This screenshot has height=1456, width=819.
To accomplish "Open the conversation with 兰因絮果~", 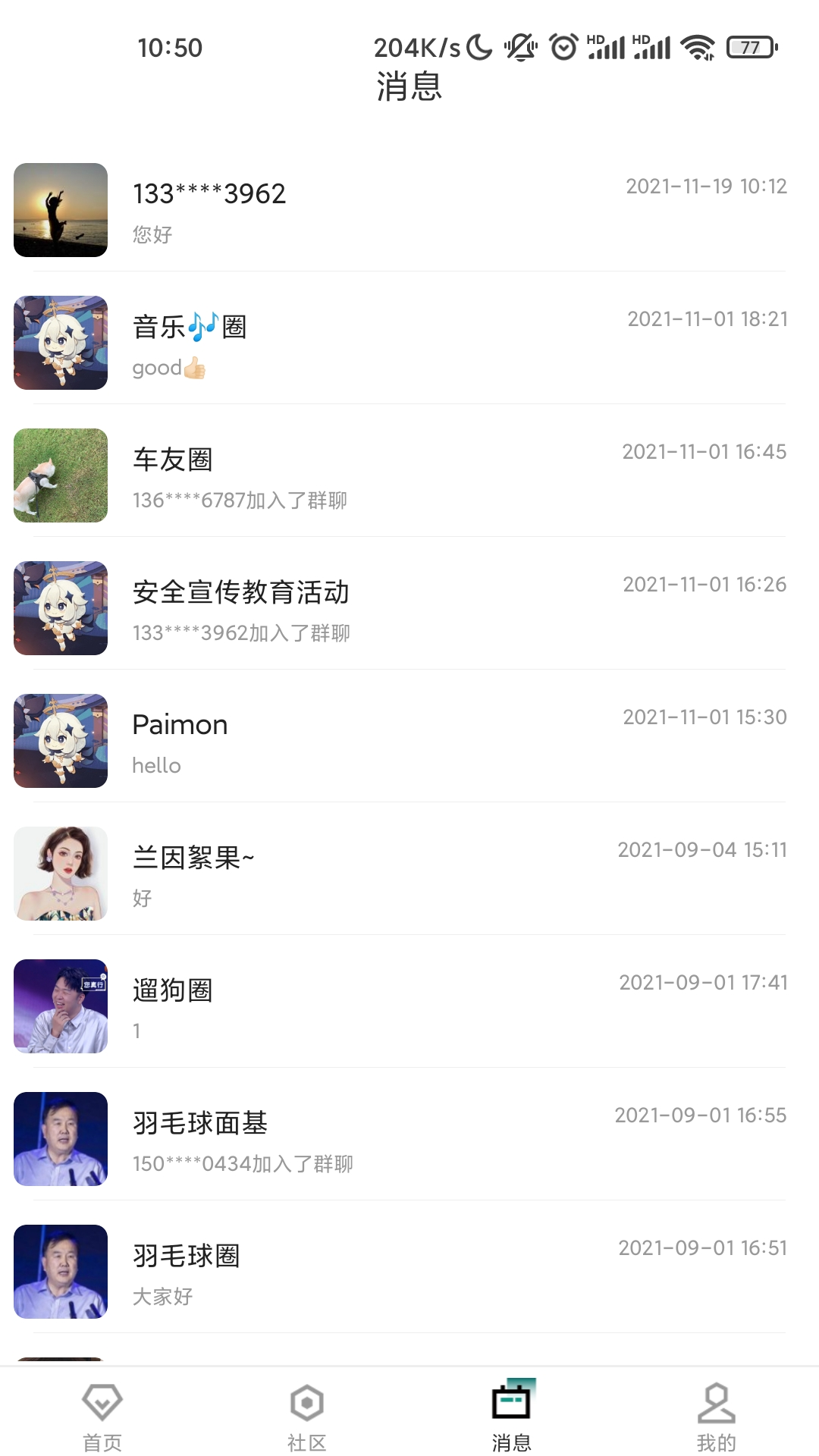I will pos(409,874).
